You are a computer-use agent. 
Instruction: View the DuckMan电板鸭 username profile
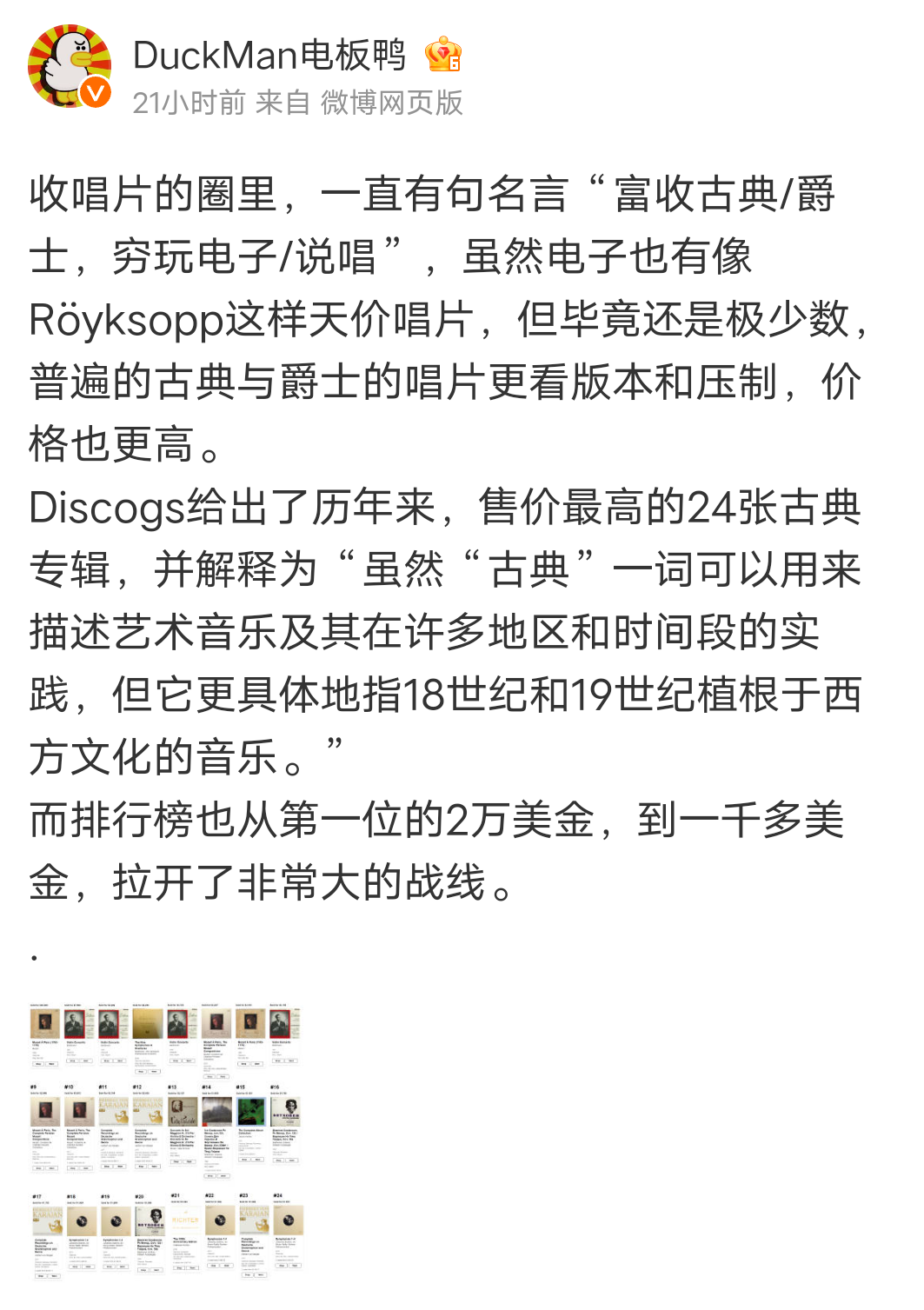269,56
